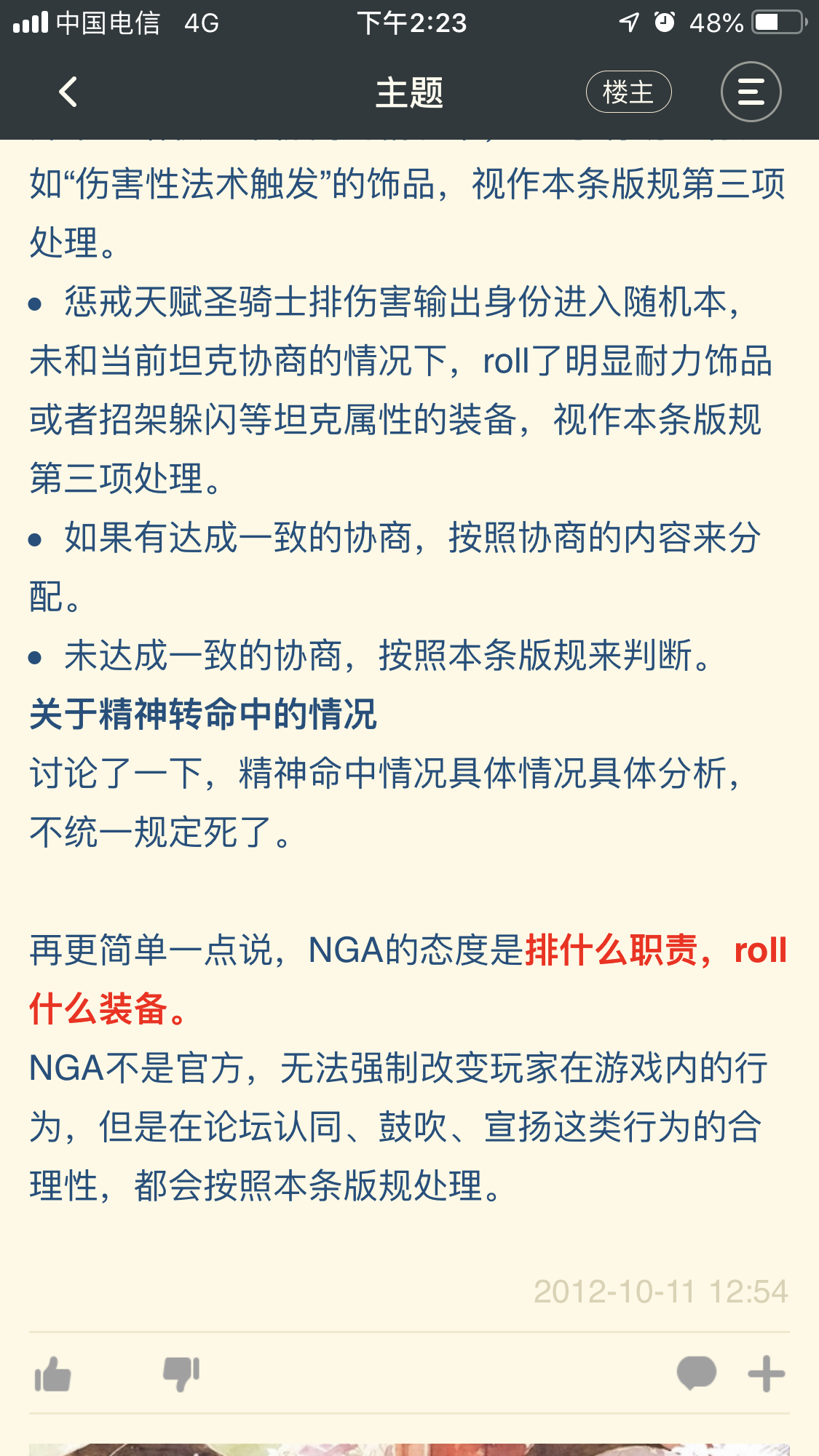Select the 主题 title in the navigation bar
819x1456 pixels.
(x=409, y=93)
